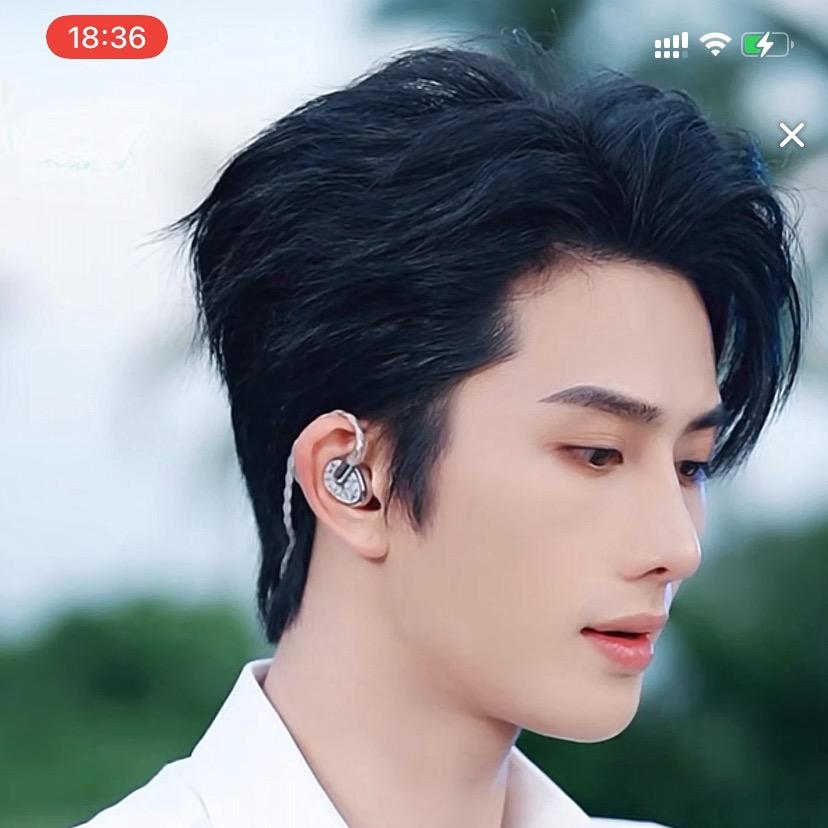Close the full-screen photo viewer
The image size is (828, 828).
(791, 135)
